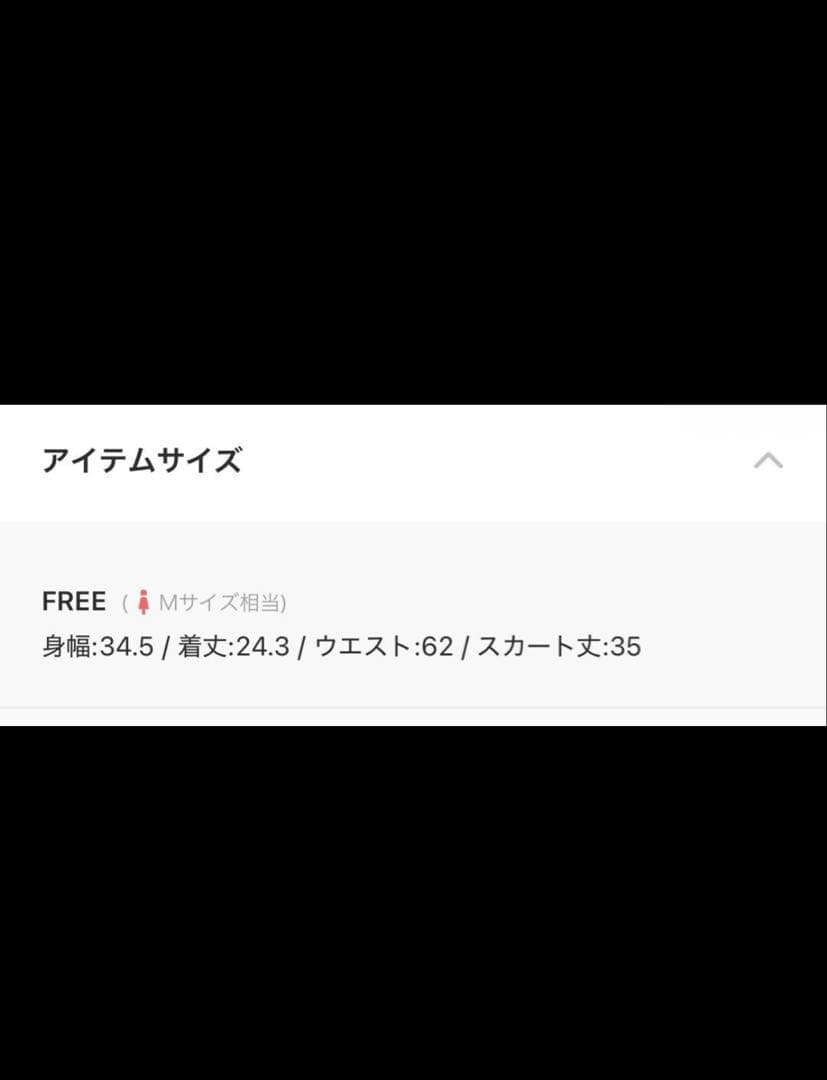Click the upward chevron on the right
Image resolution: width=827 pixels, height=1080 pixels.
pos(767,462)
